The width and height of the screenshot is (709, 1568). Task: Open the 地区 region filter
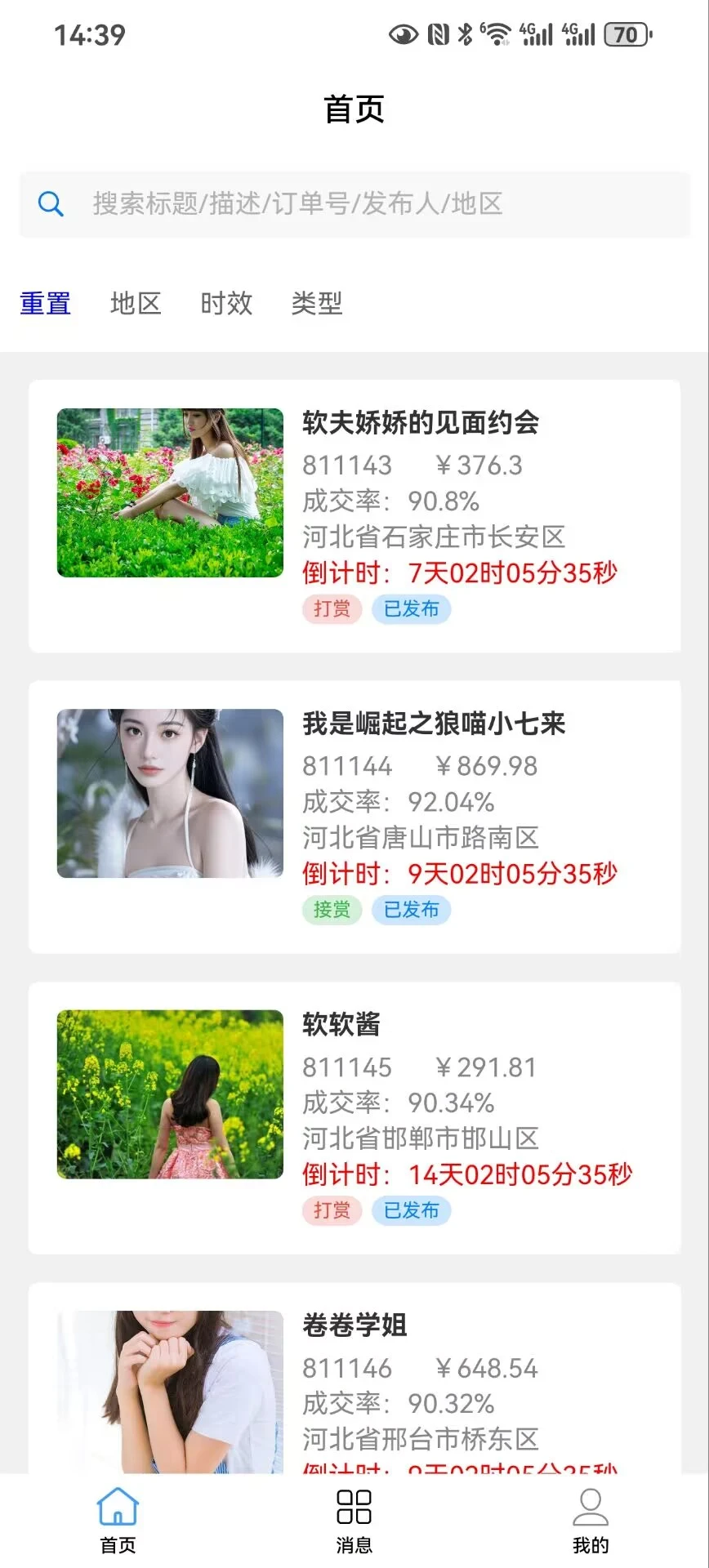[x=135, y=303]
